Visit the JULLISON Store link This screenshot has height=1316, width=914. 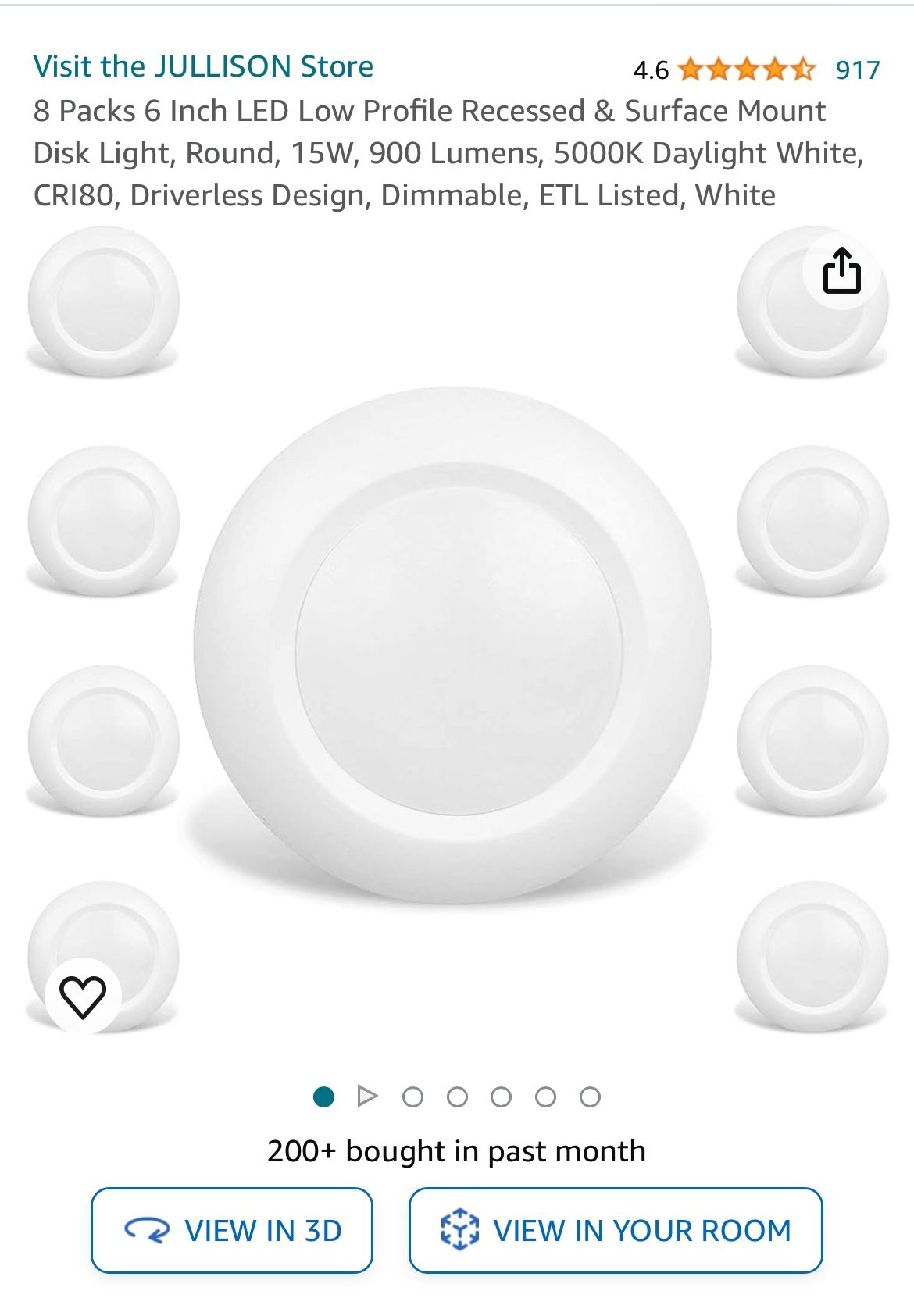point(203,66)
